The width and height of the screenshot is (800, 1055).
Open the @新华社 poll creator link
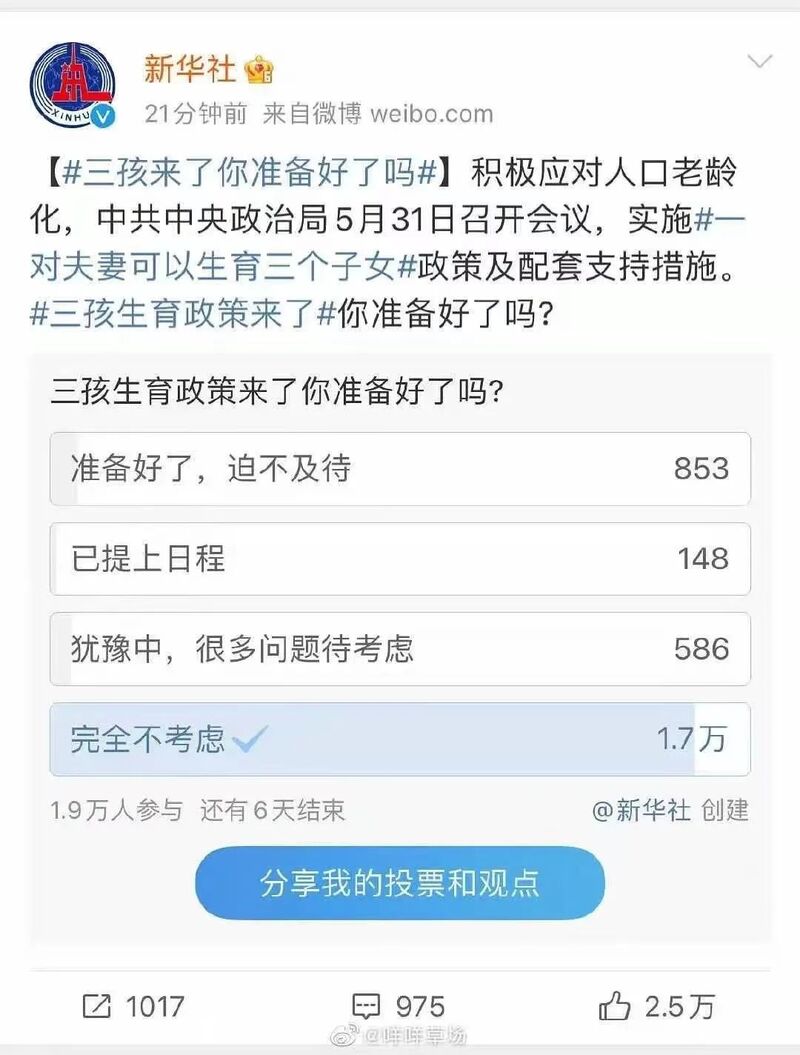[x=641, y=809]
